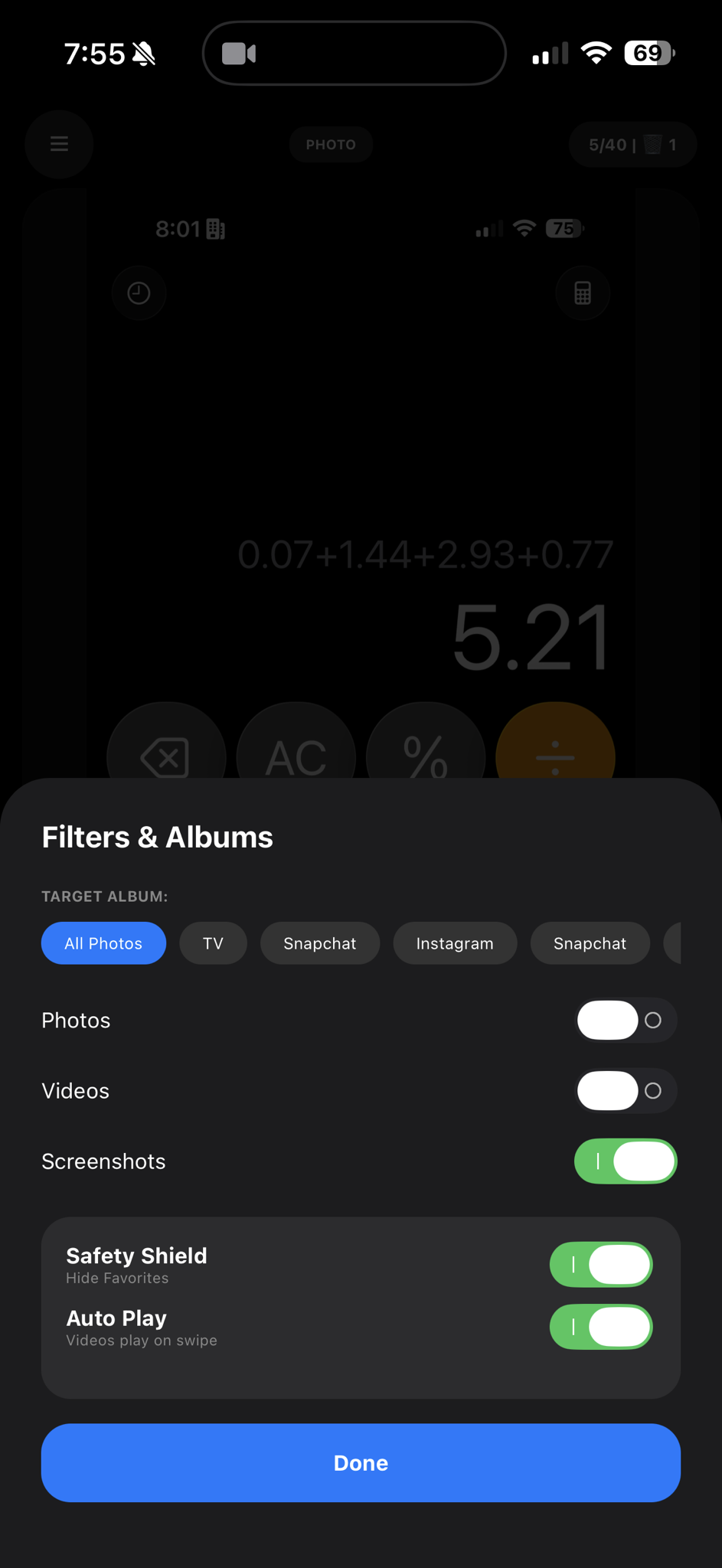722x1568 pixels.
Task: Enable the Photos filter
Action: point(626,1020)
